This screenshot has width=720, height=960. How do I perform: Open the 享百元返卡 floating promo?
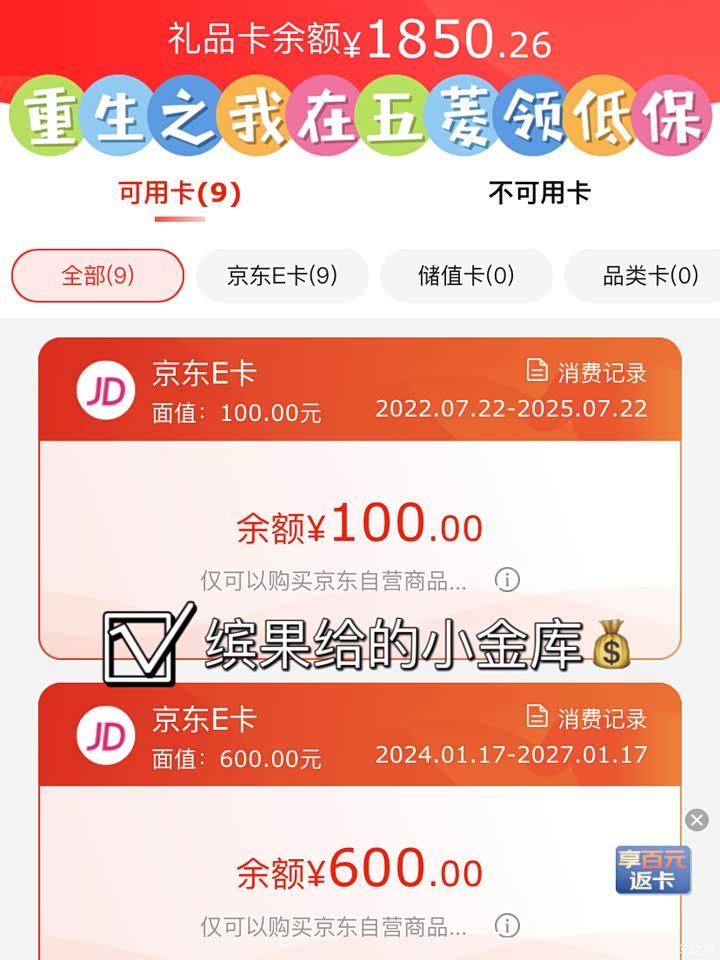[x=652, y=869]
